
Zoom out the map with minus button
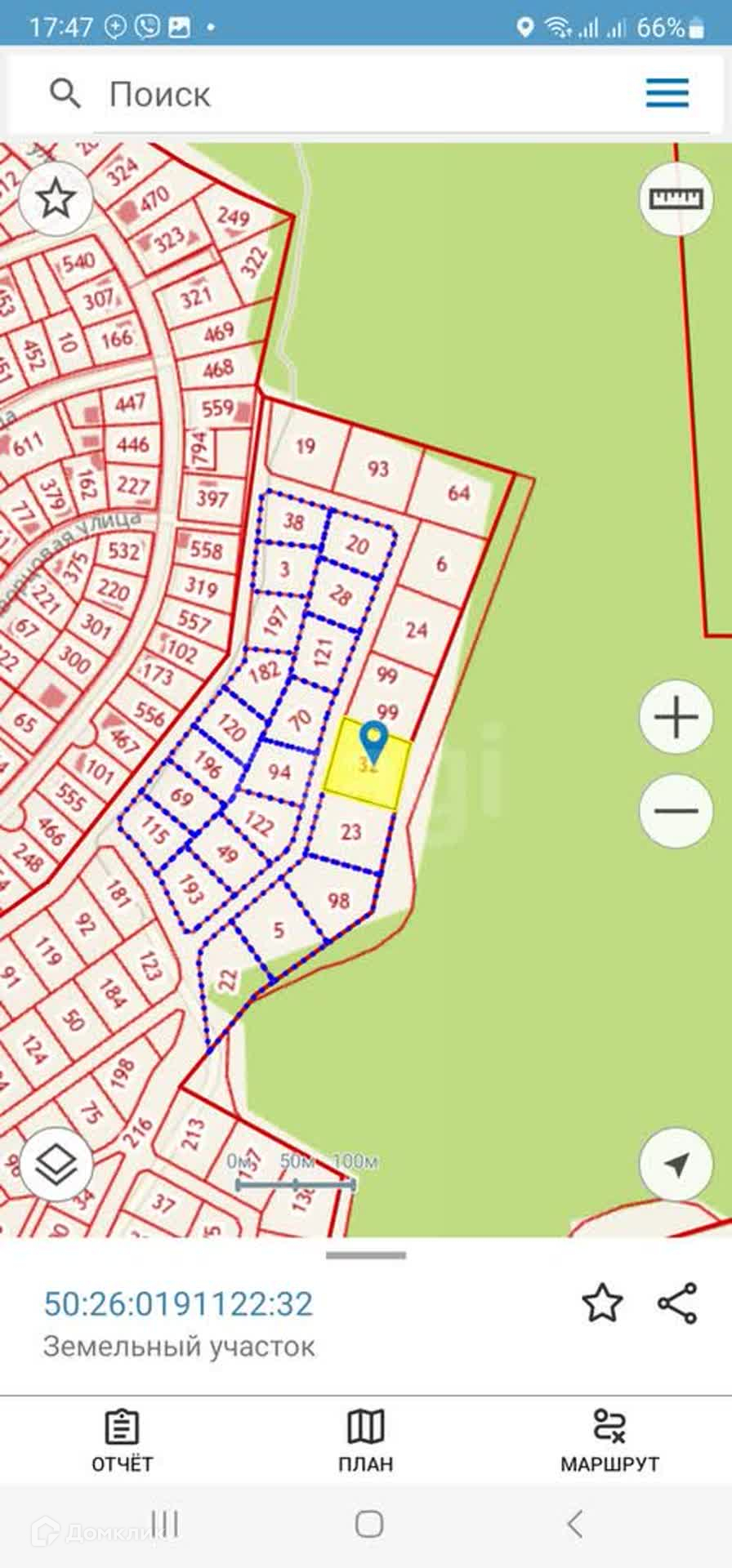(x=676, y=812)
